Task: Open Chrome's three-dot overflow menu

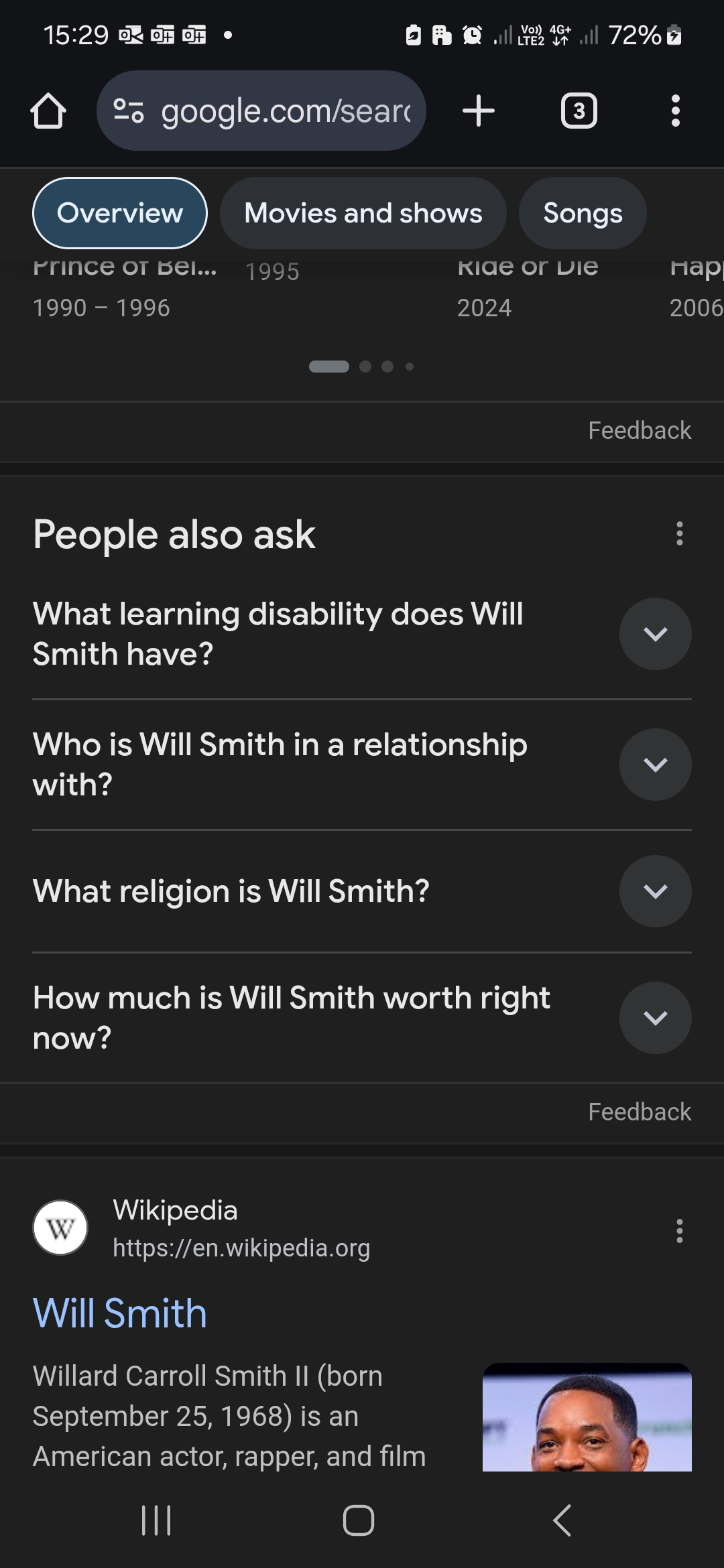Action: pyautogui.click(x=676, y=111)
